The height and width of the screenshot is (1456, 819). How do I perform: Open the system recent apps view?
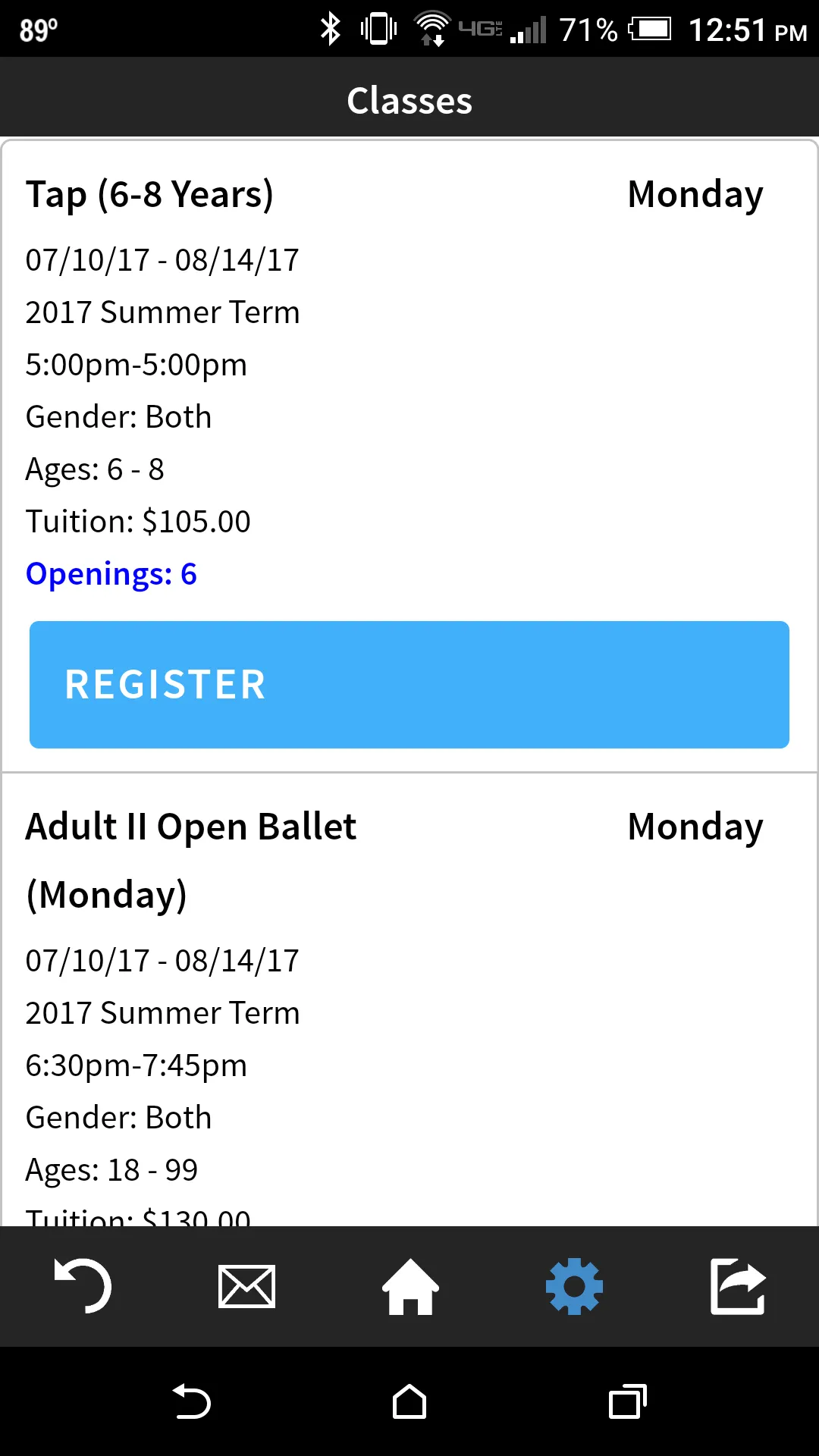pos(628,1401)
